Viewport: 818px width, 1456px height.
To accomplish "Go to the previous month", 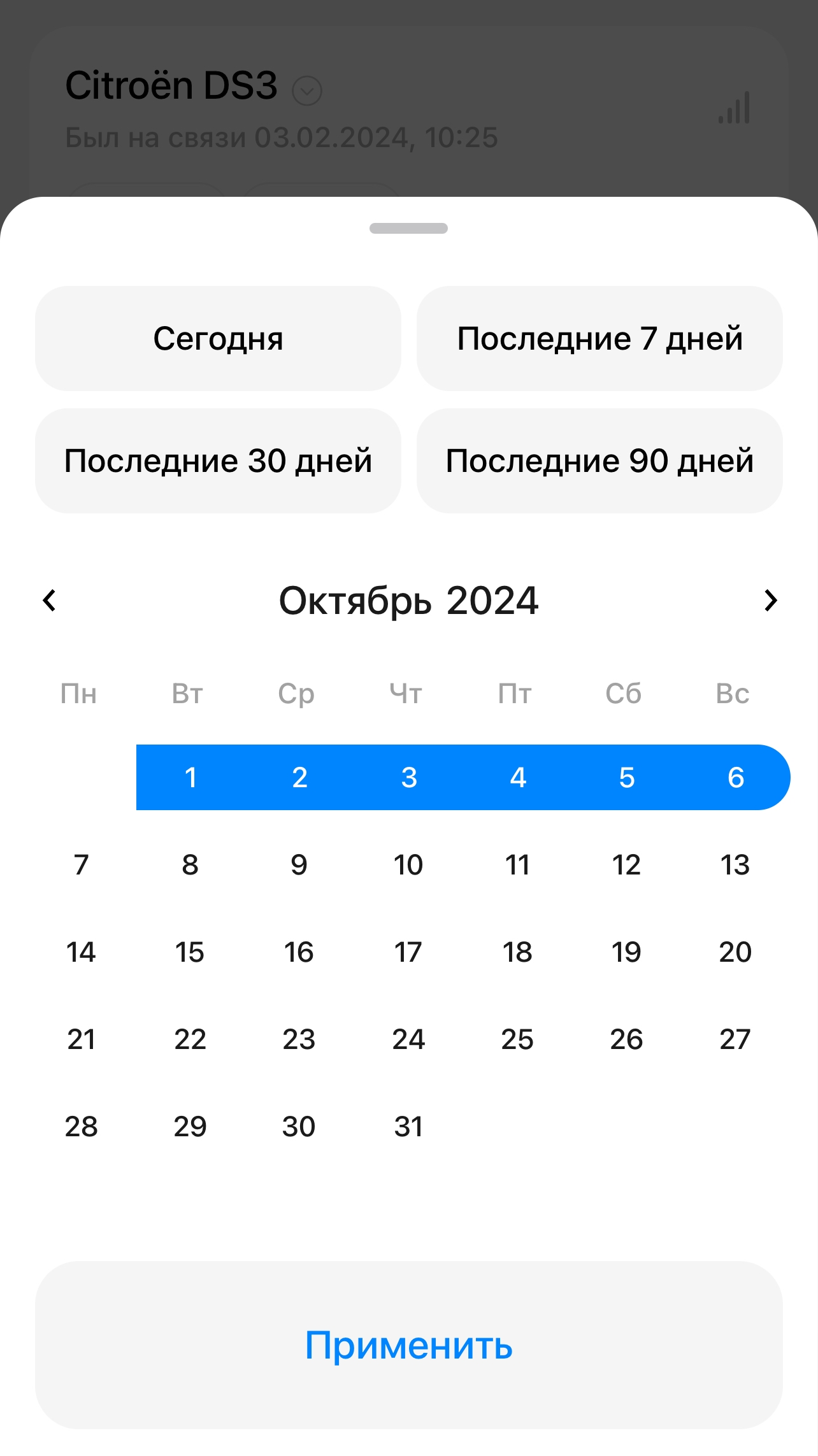I will click(50, 600).
